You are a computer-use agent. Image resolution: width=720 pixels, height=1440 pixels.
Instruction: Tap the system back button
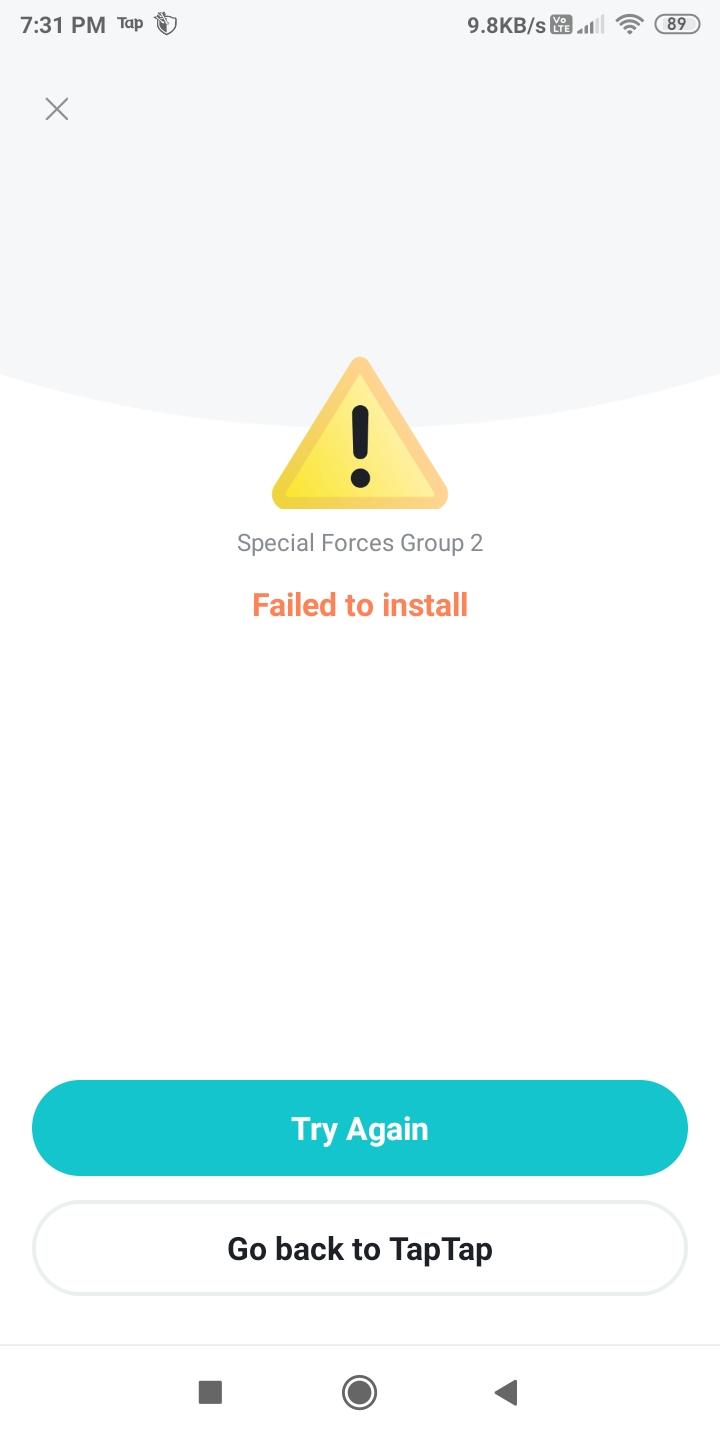[x=506, y=1392]
